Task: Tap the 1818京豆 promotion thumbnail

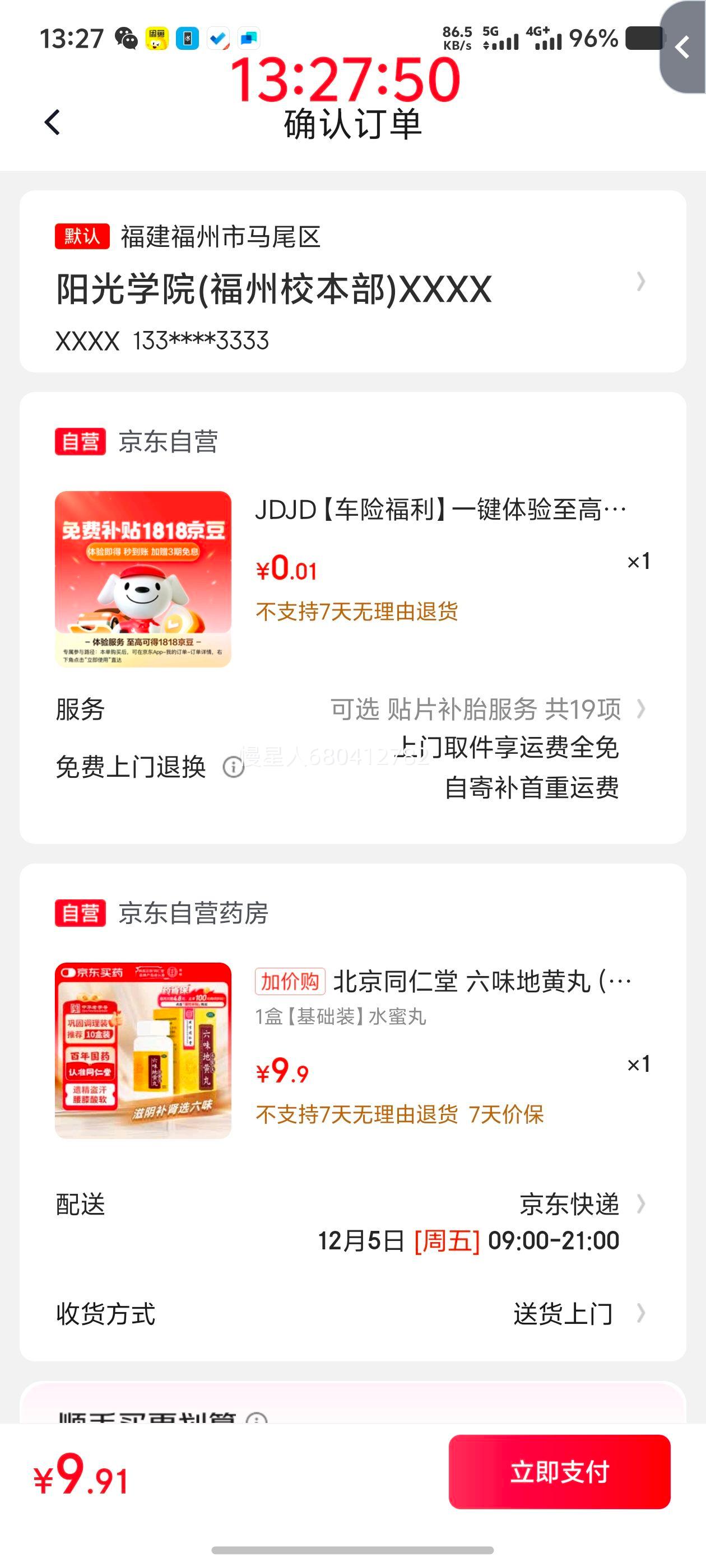Action: (x=145, y=580)
